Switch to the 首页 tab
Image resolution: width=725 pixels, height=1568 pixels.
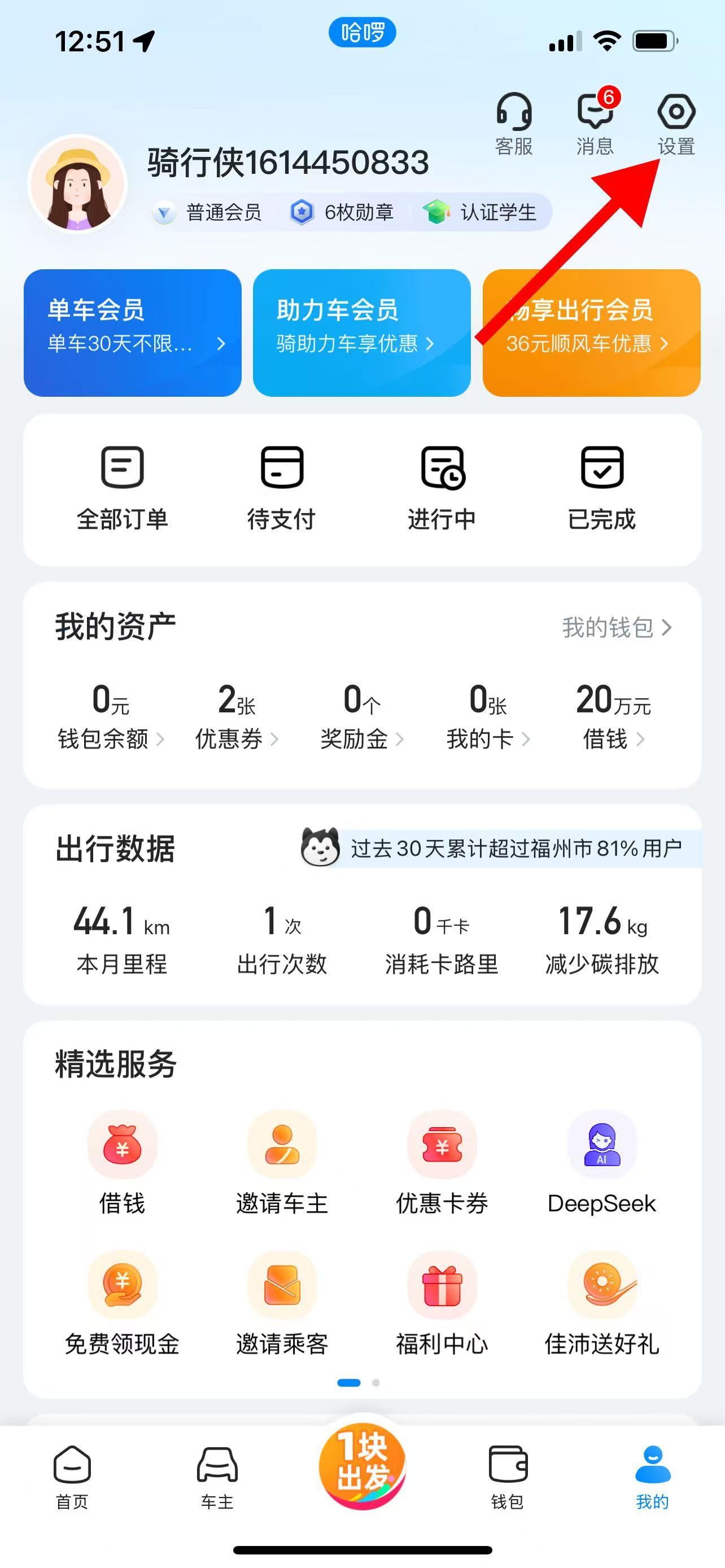point(72,1475)
